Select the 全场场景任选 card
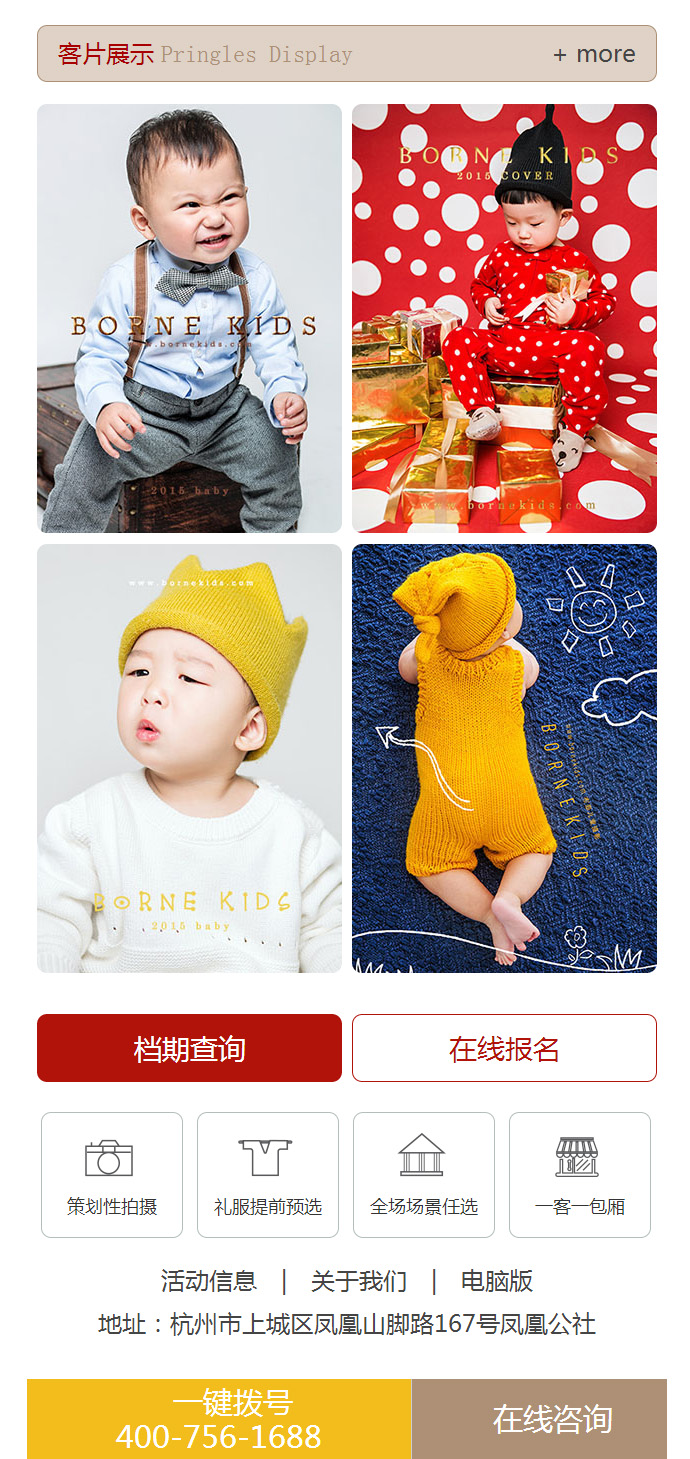690x1459 pixels. [424, 1175]
